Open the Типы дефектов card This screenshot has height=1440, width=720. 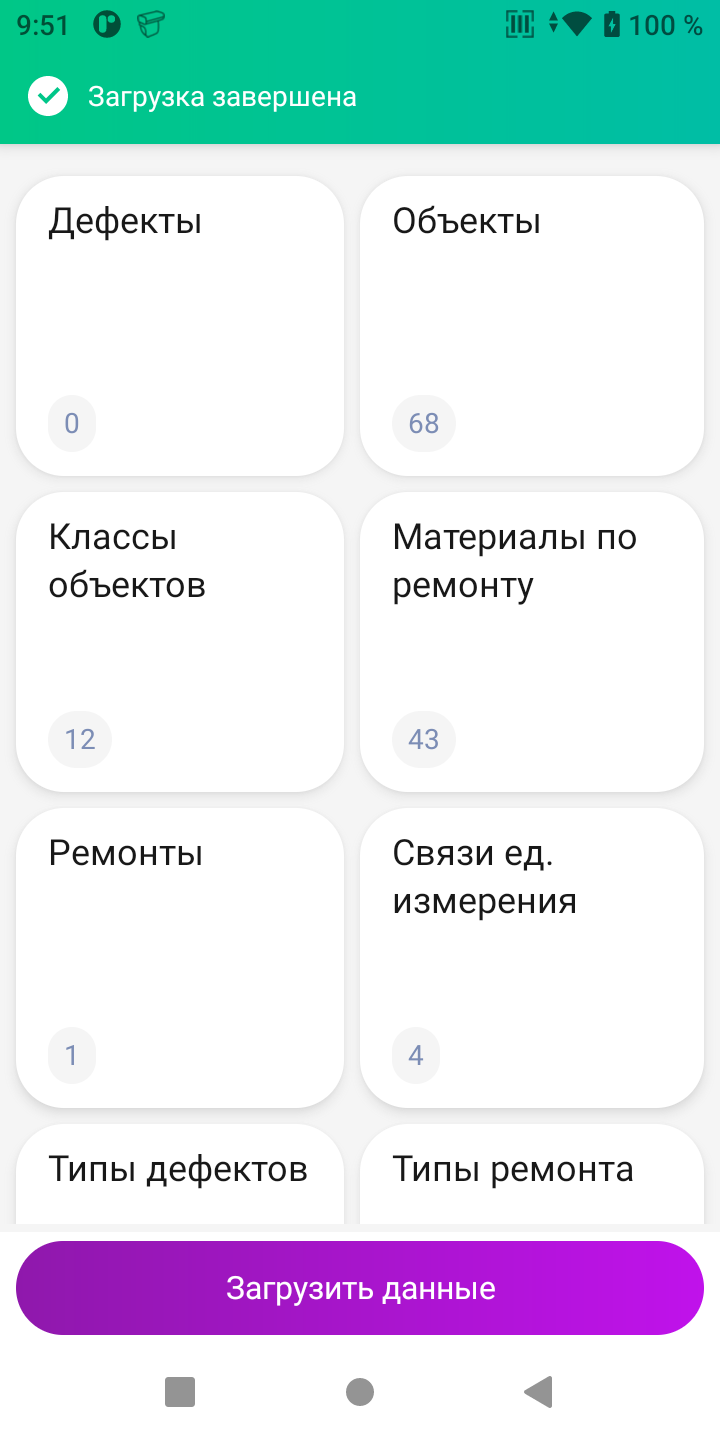[x=180, y=1174]
